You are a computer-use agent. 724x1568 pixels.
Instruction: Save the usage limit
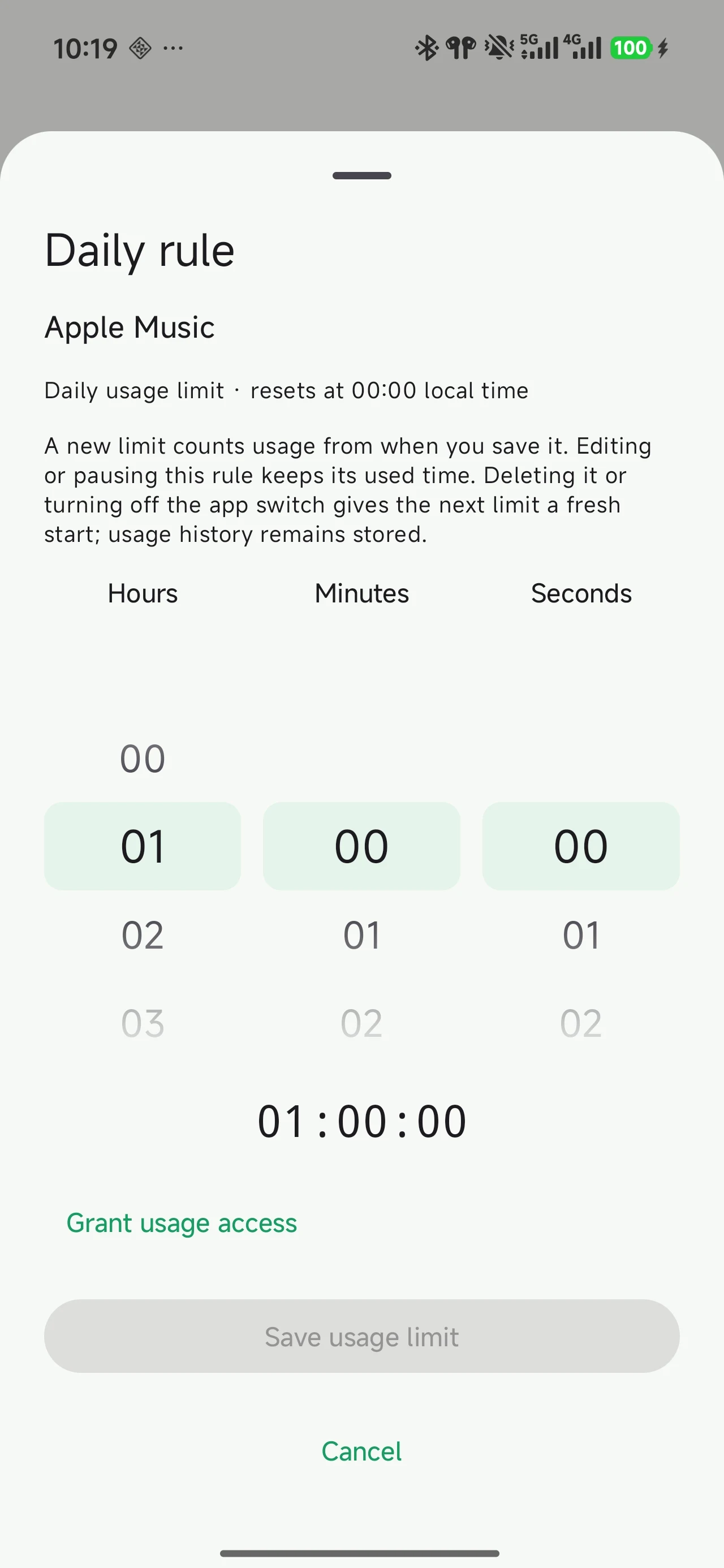[x=361, y=1336]
